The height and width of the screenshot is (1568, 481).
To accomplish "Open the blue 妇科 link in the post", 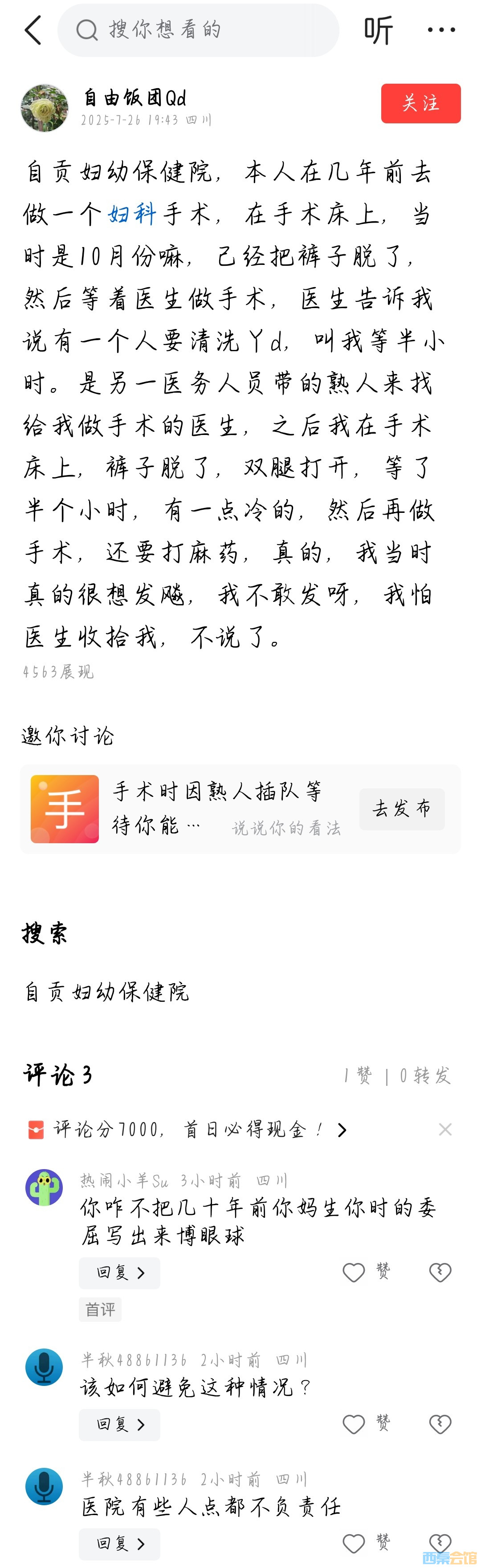I will [132, 214].
